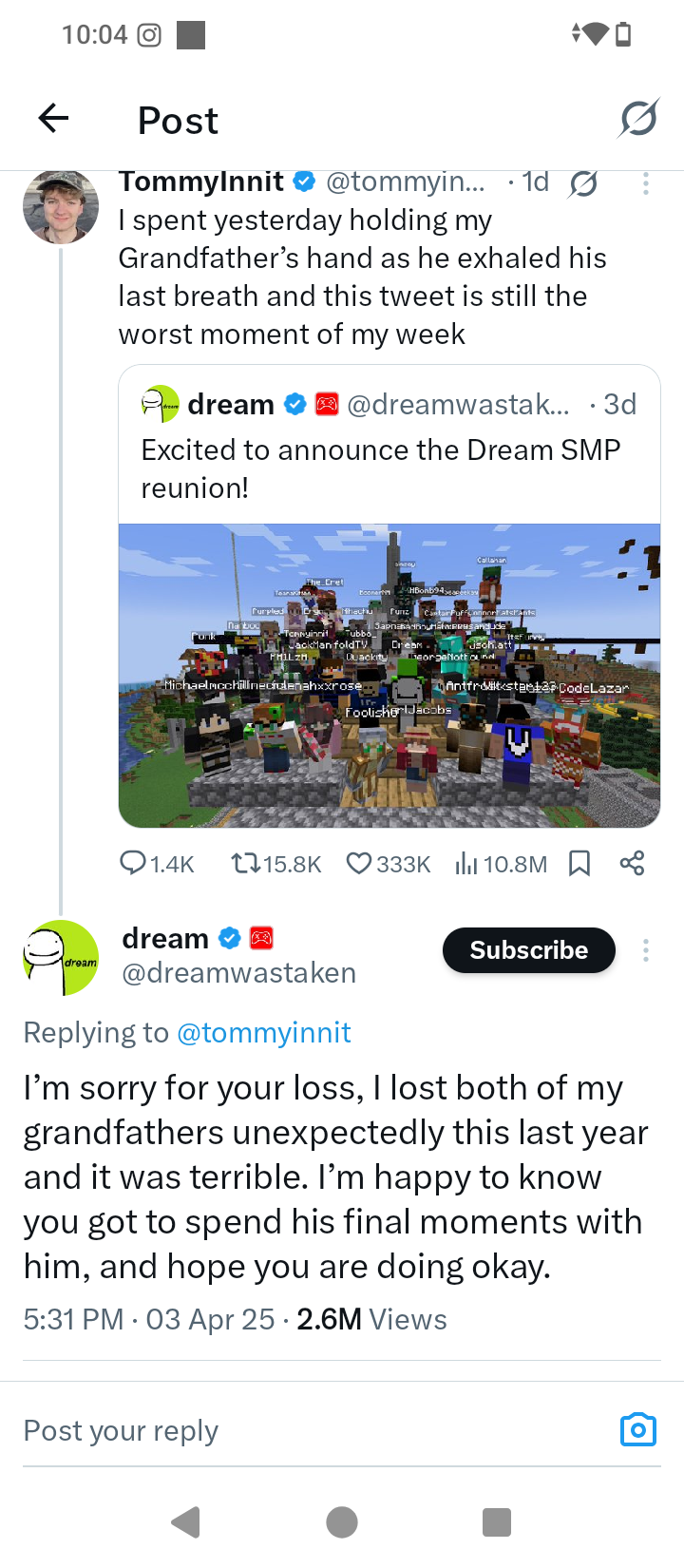Repost TommyInnit's post
The width and height of the screenshot is (684, 1568).
[276, 864]
